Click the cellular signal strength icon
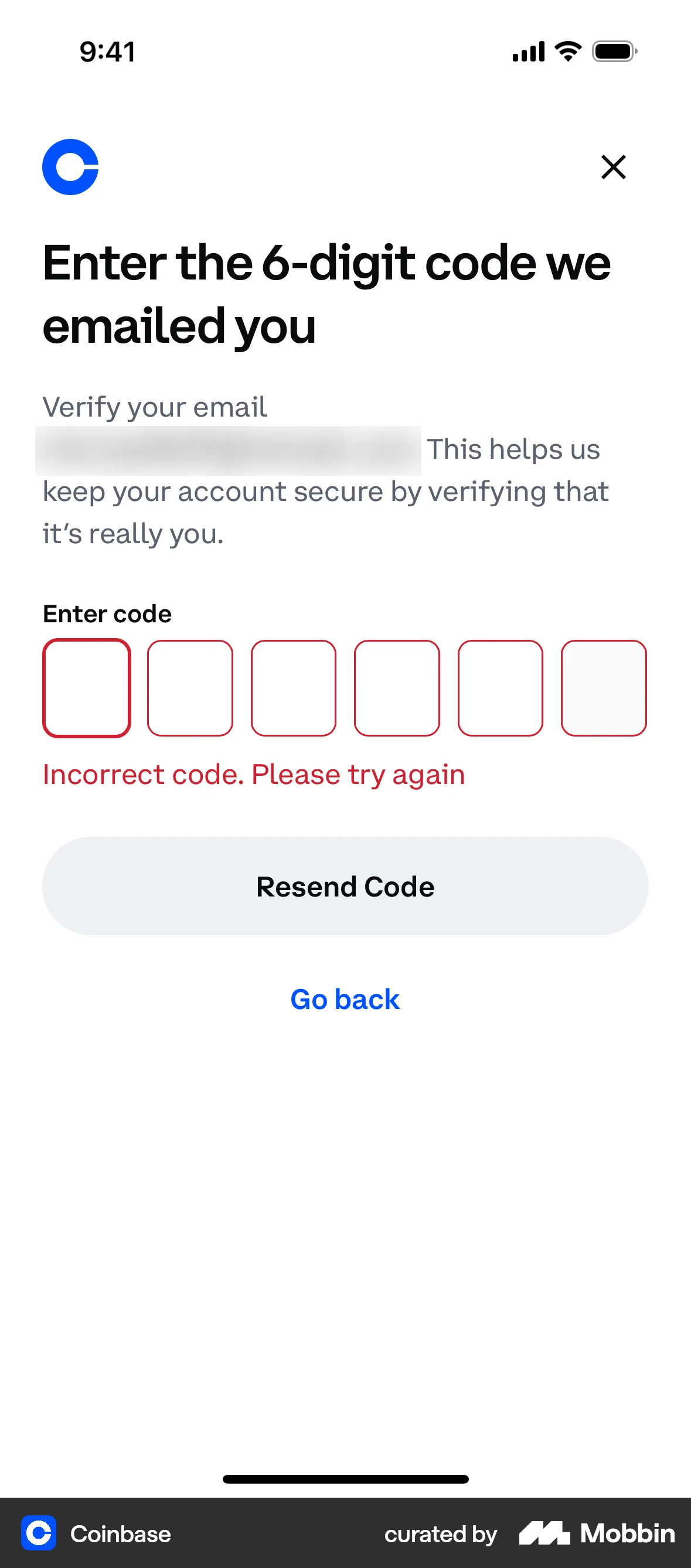 [x=527, y=52]
